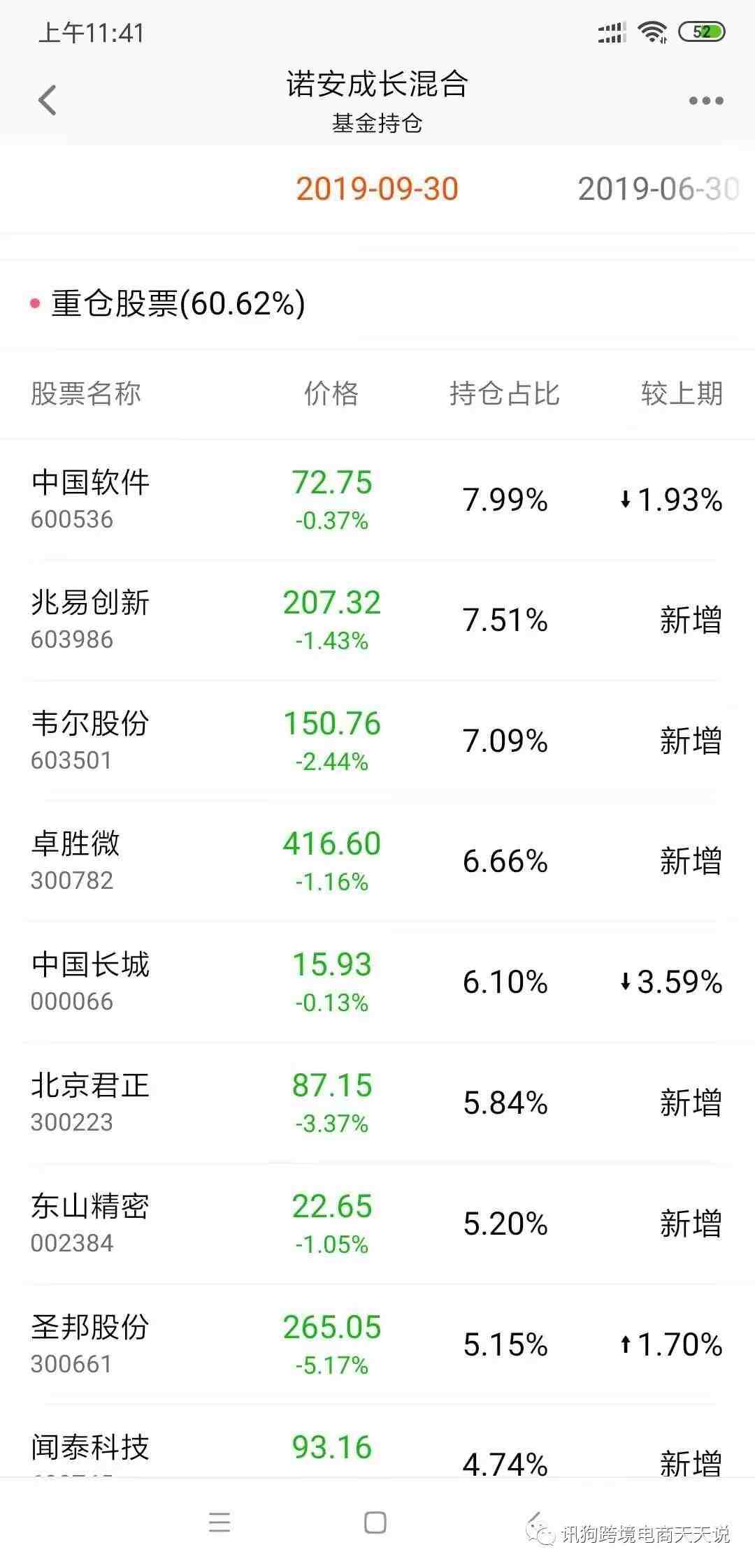
Task: Open the 东山精密 002384 stock row
Action: point(377,1224)
